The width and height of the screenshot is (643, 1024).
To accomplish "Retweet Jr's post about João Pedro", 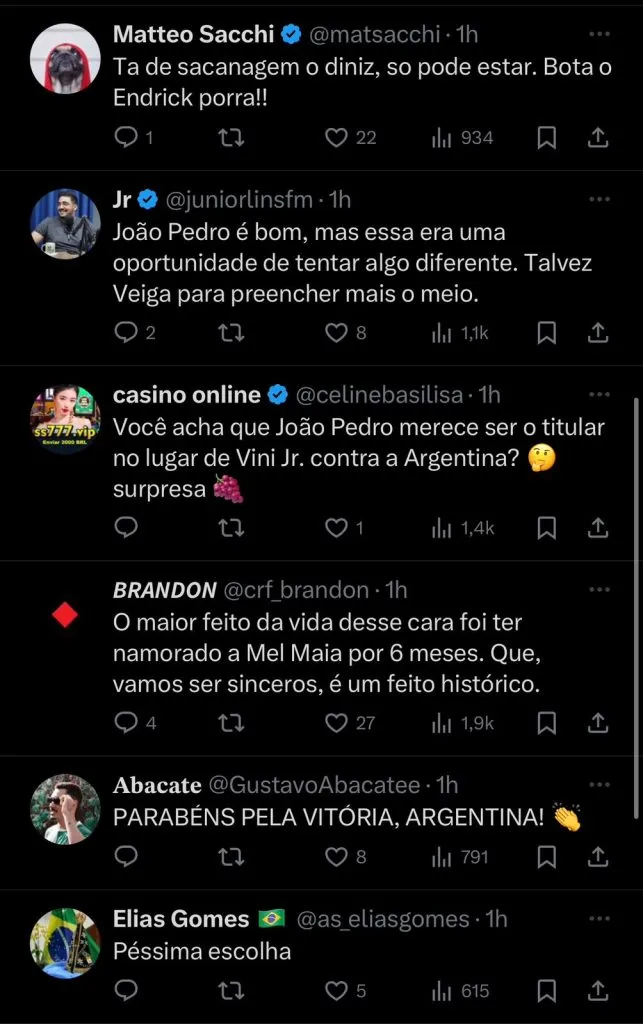I will (x=231, y=332).
